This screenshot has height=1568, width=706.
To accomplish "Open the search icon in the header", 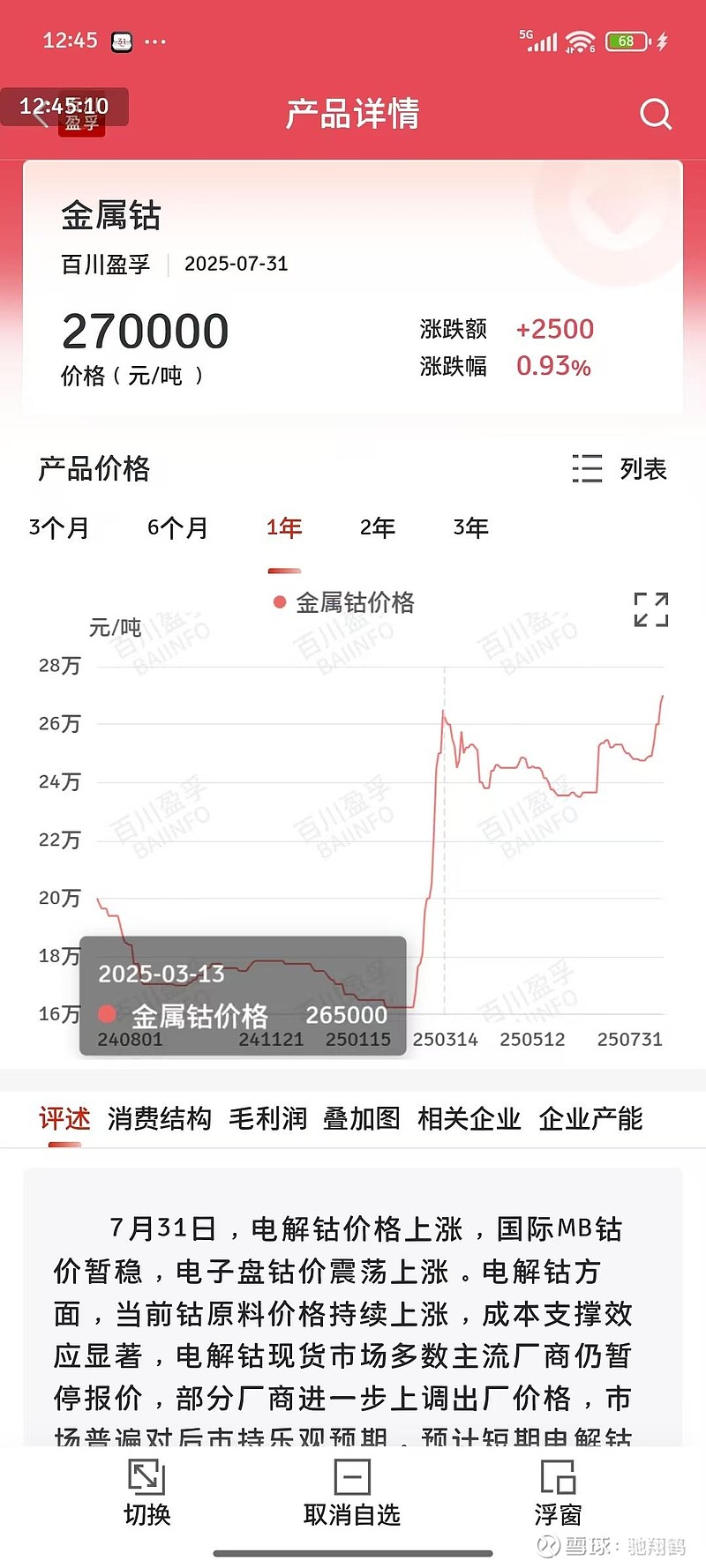I will click(656, 115).
